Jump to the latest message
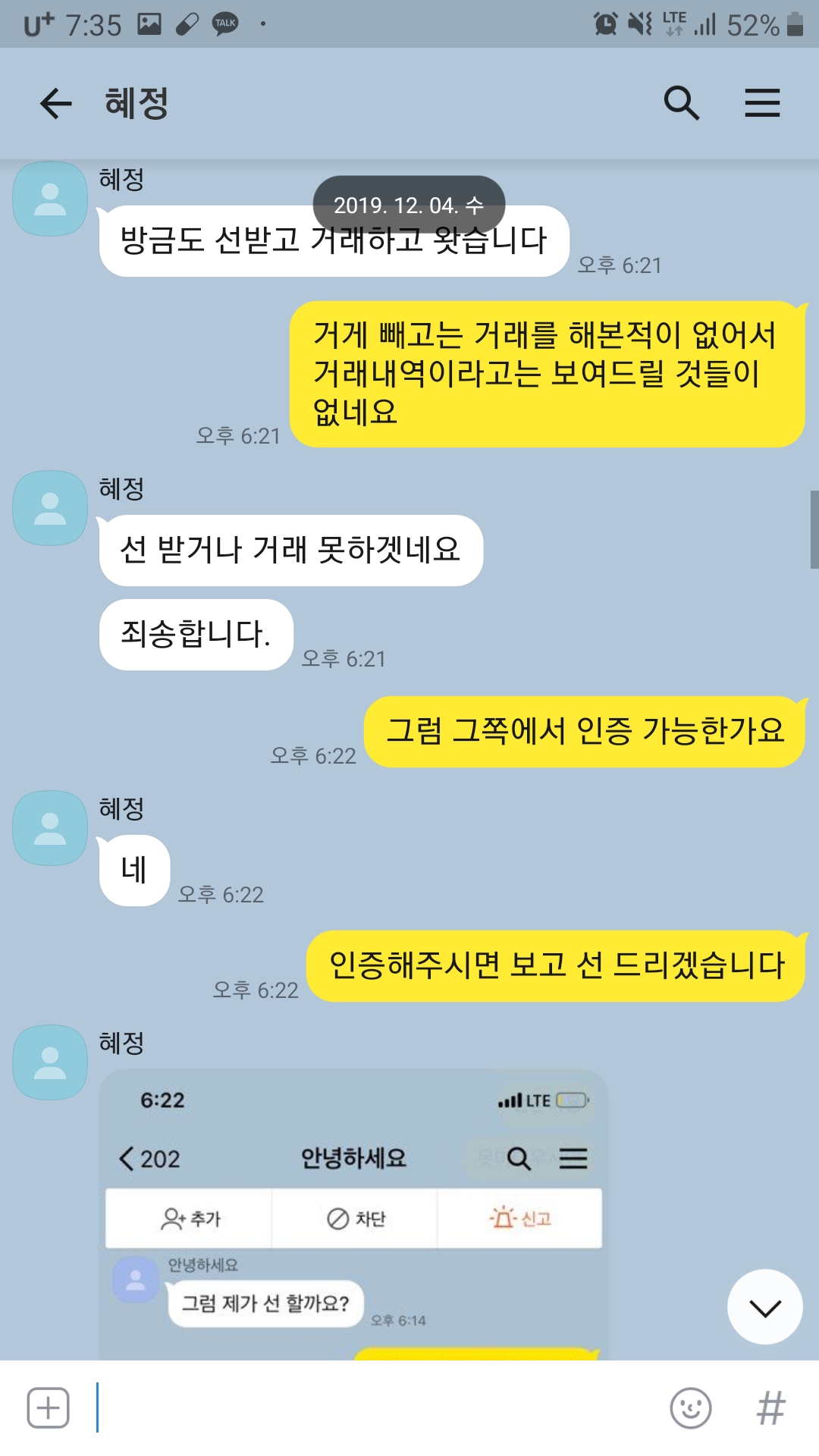This screenshot has height=1456, width=819. 764,1307
